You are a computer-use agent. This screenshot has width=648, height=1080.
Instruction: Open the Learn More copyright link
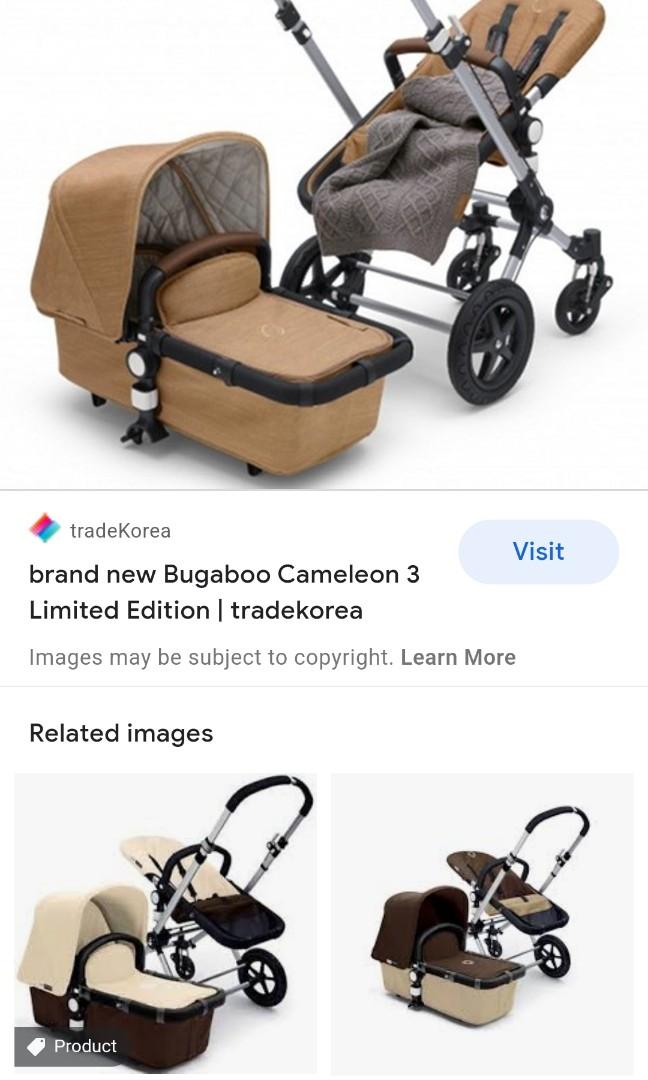point(458,657)
